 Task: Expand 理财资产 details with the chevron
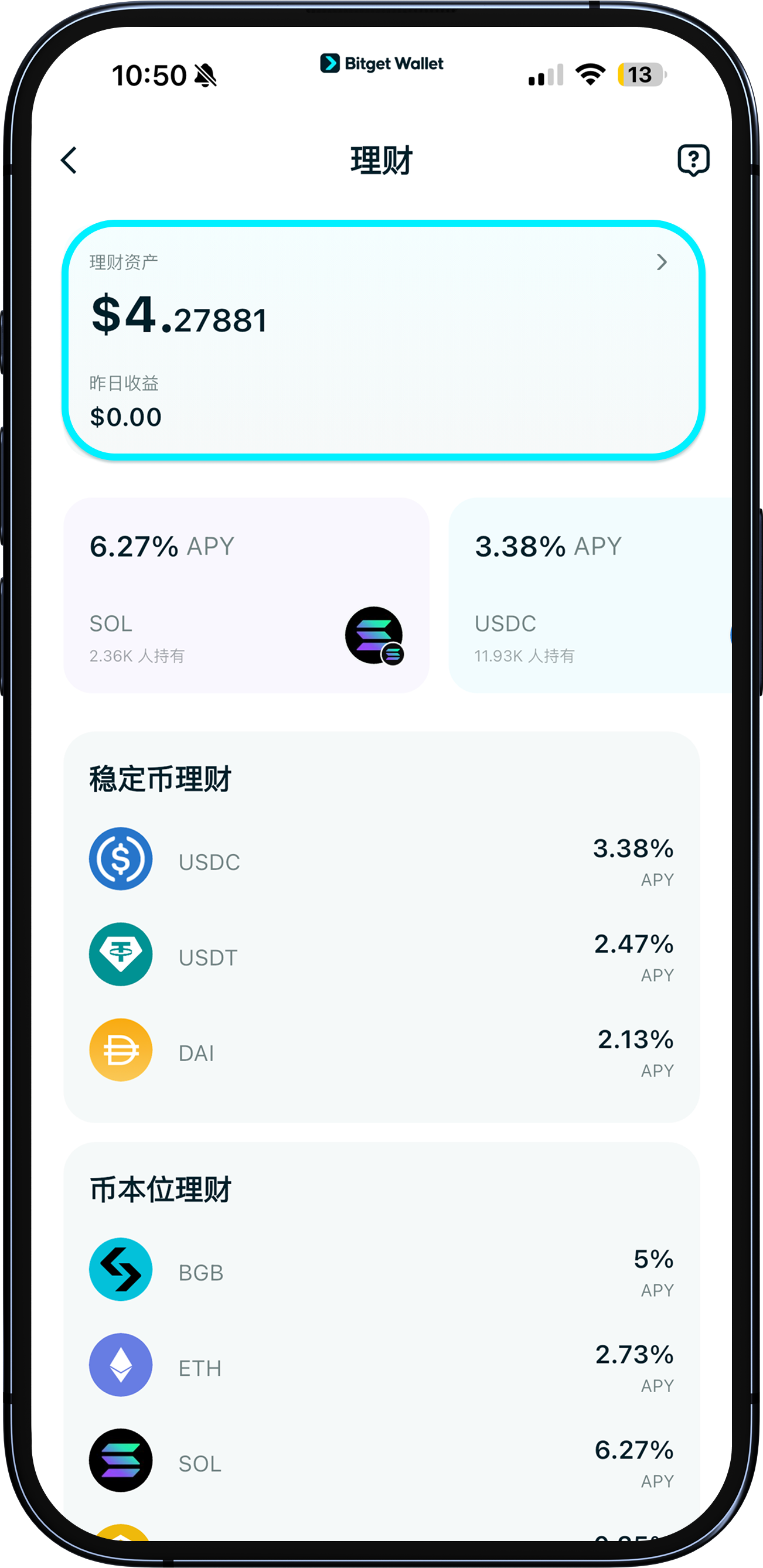tap(662, 263)
